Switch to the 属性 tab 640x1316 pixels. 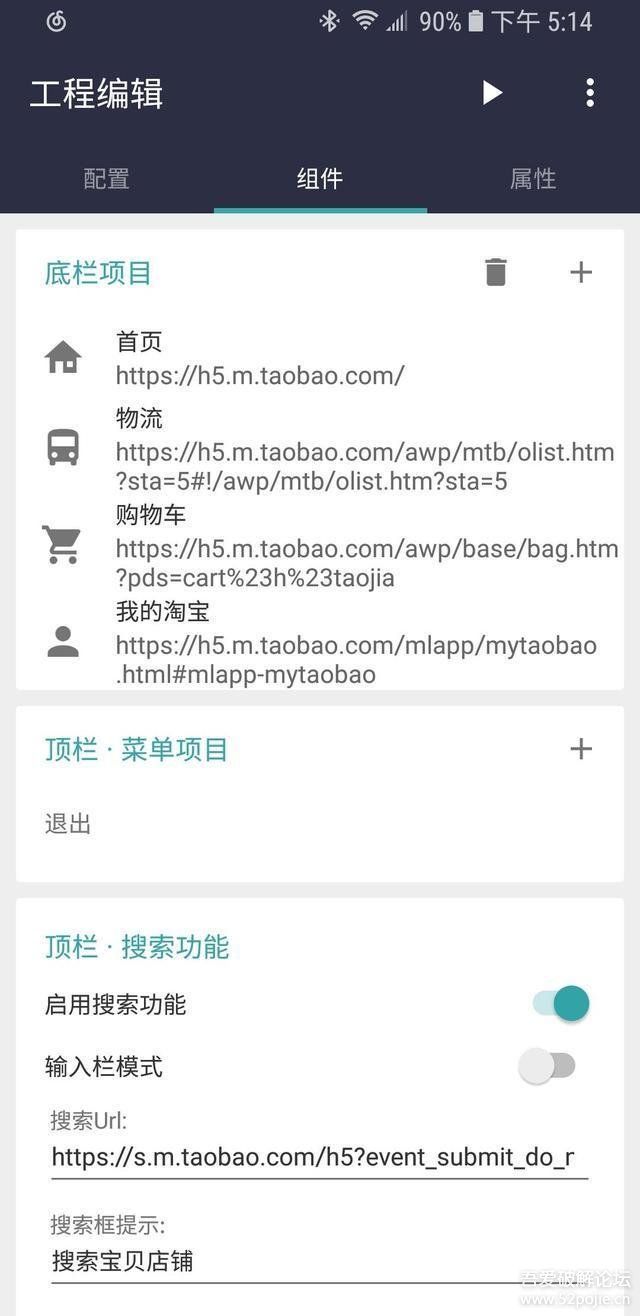[x=533, y=179]
